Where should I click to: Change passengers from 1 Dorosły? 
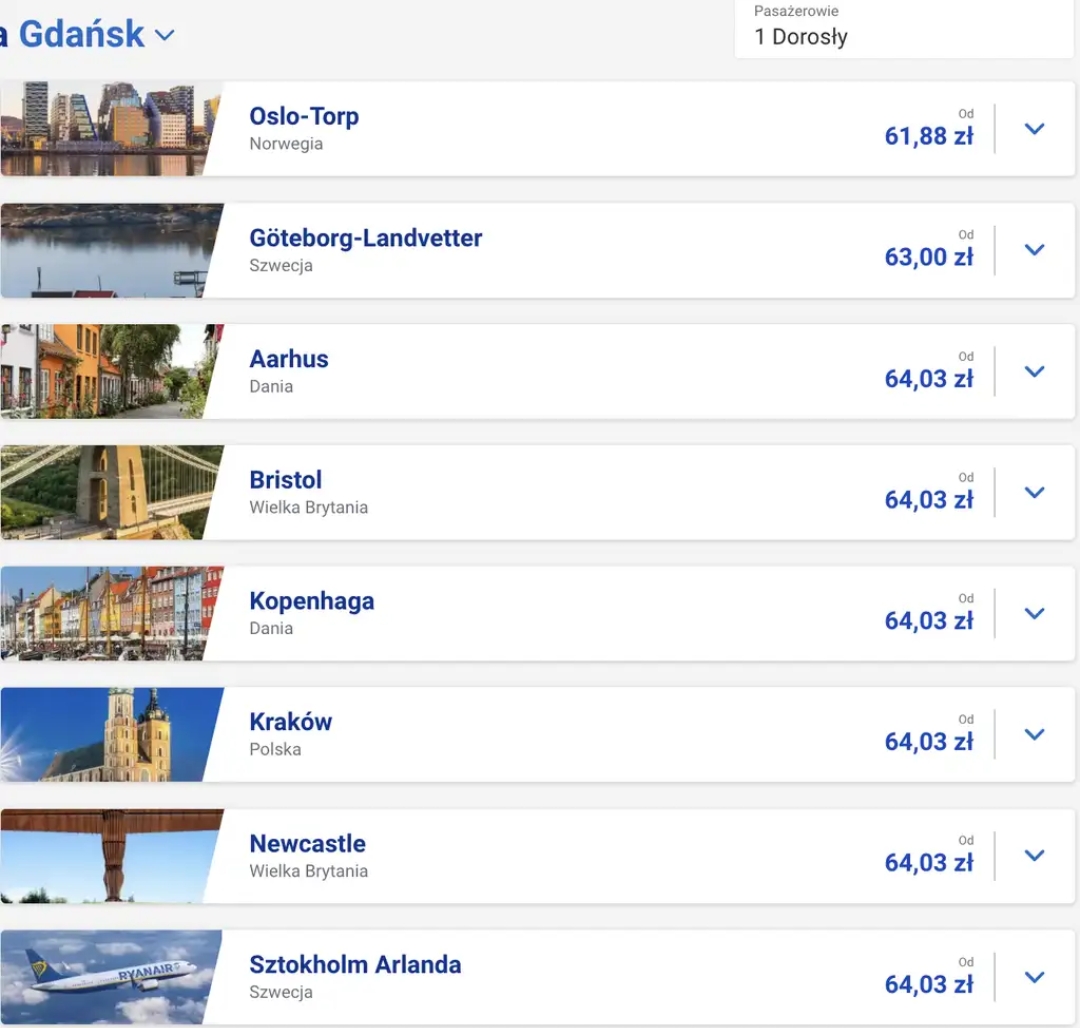pos(903,29)
